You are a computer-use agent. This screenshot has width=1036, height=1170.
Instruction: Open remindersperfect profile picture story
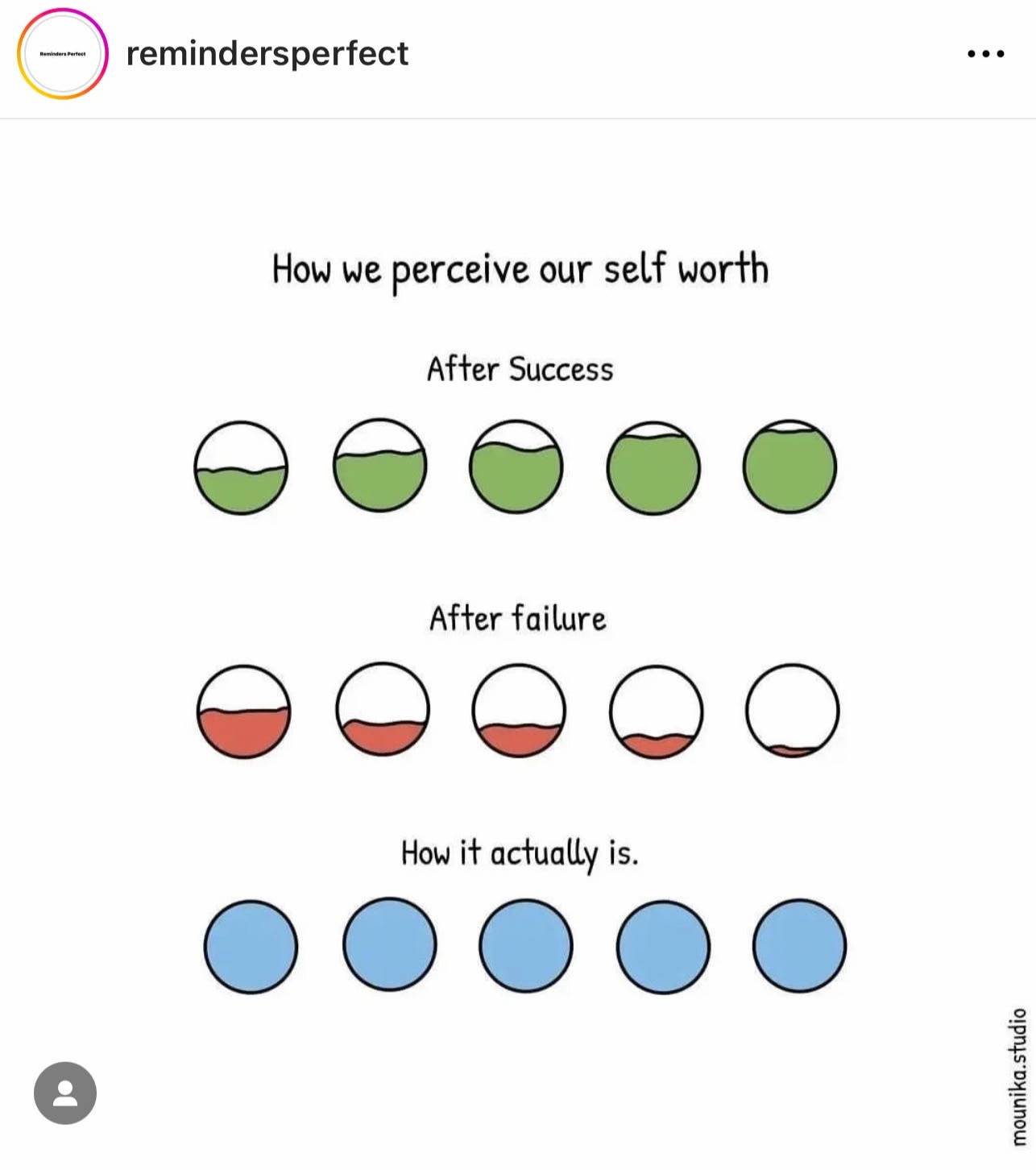(x=63, y=54)
